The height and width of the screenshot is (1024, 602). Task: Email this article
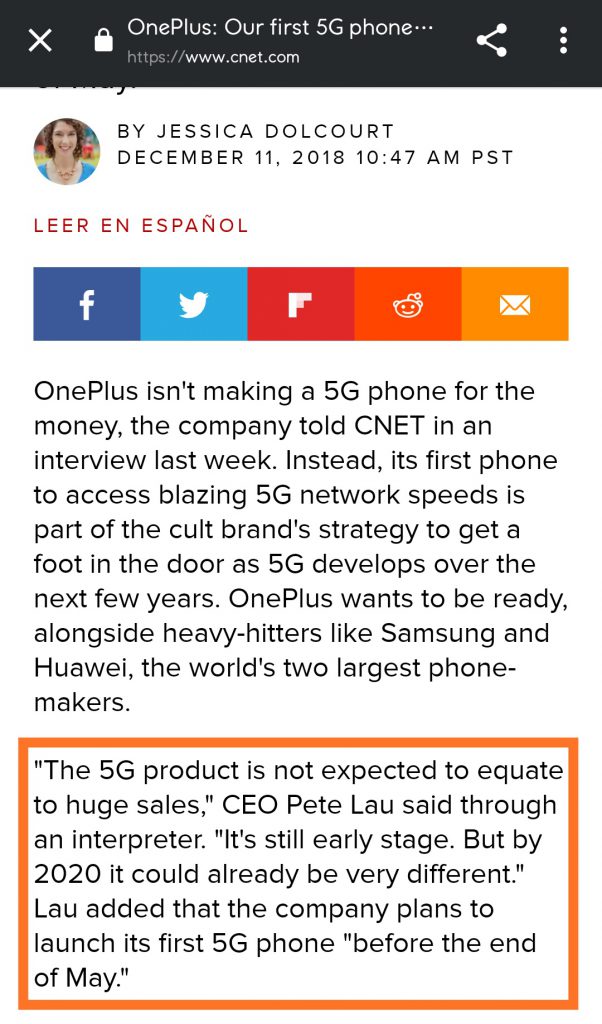pyautogui.click(x=515, y=304)
